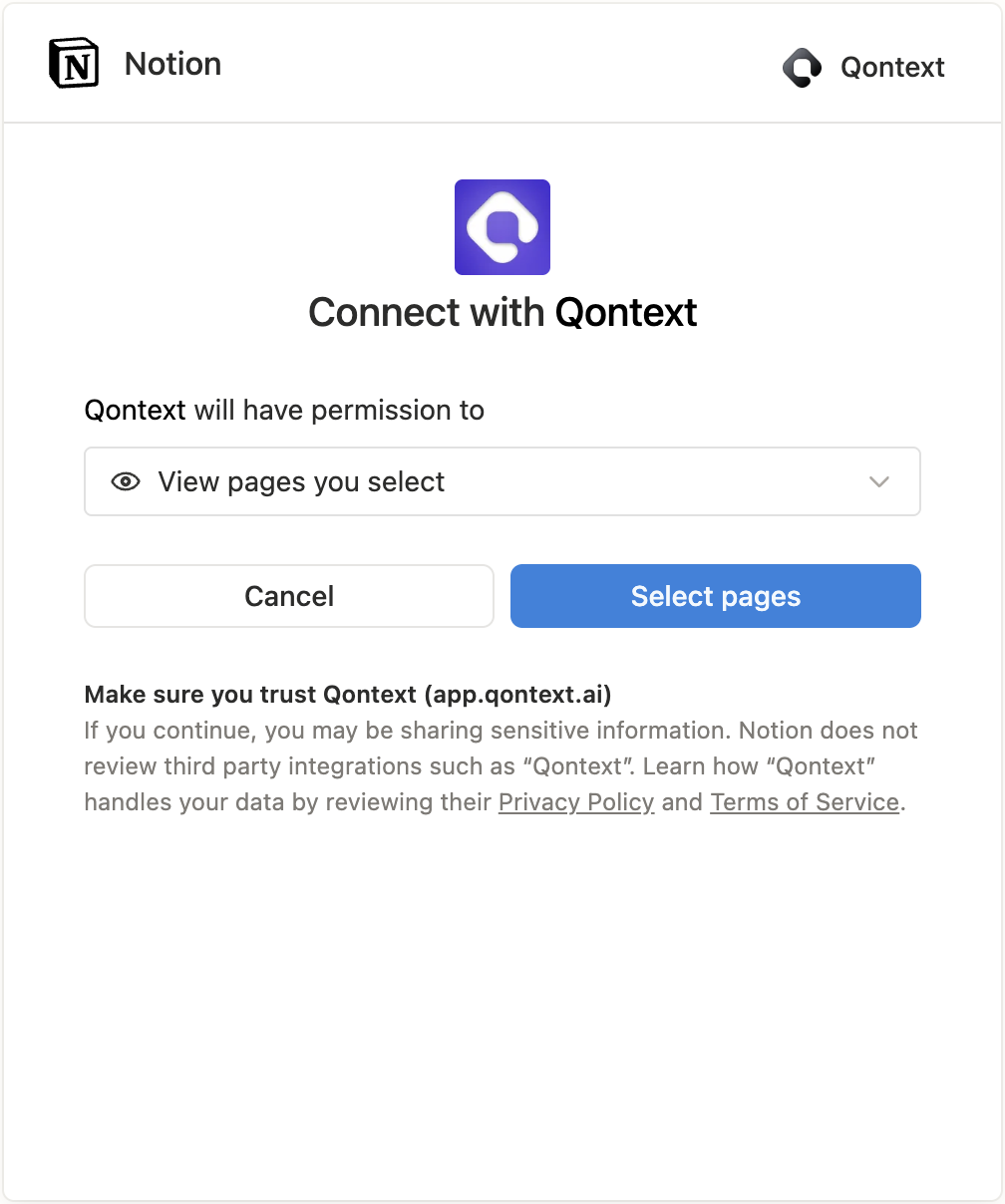Select the purple Qontext swirl graphic
1005x1204 pixels.
pos(502,226)
